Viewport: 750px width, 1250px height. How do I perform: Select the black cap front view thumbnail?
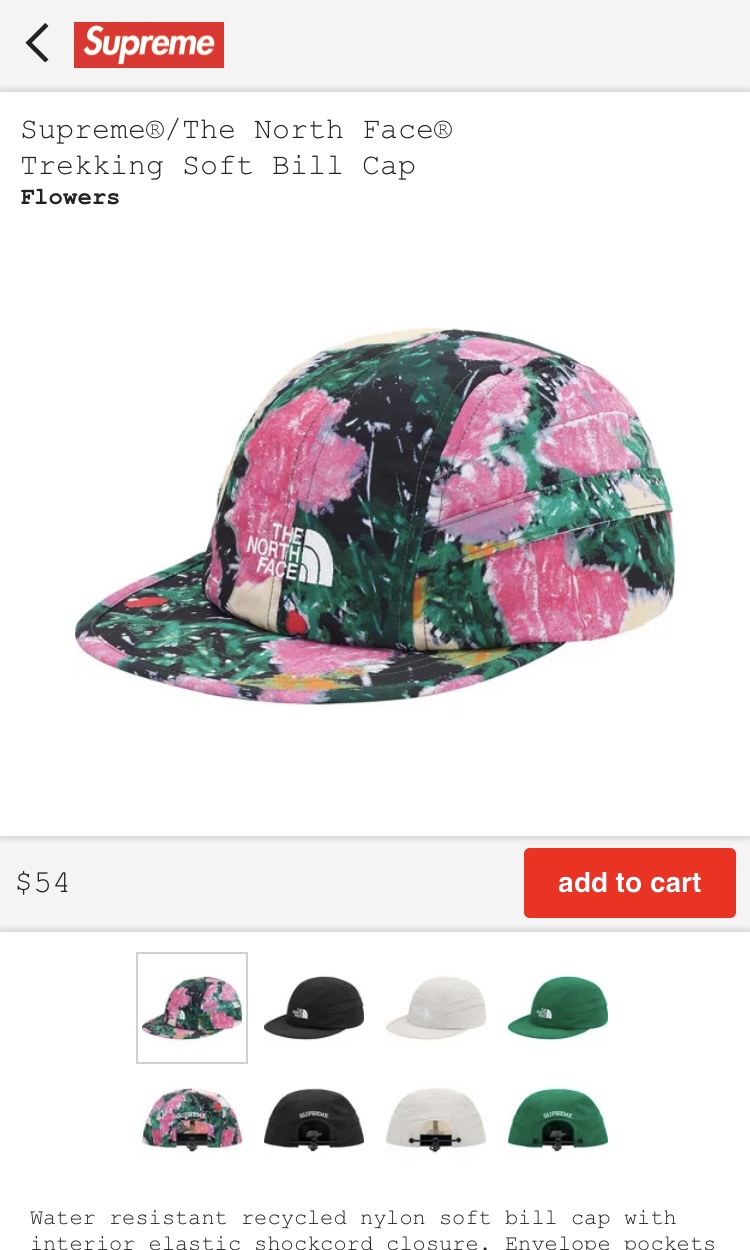[314, 1008]
